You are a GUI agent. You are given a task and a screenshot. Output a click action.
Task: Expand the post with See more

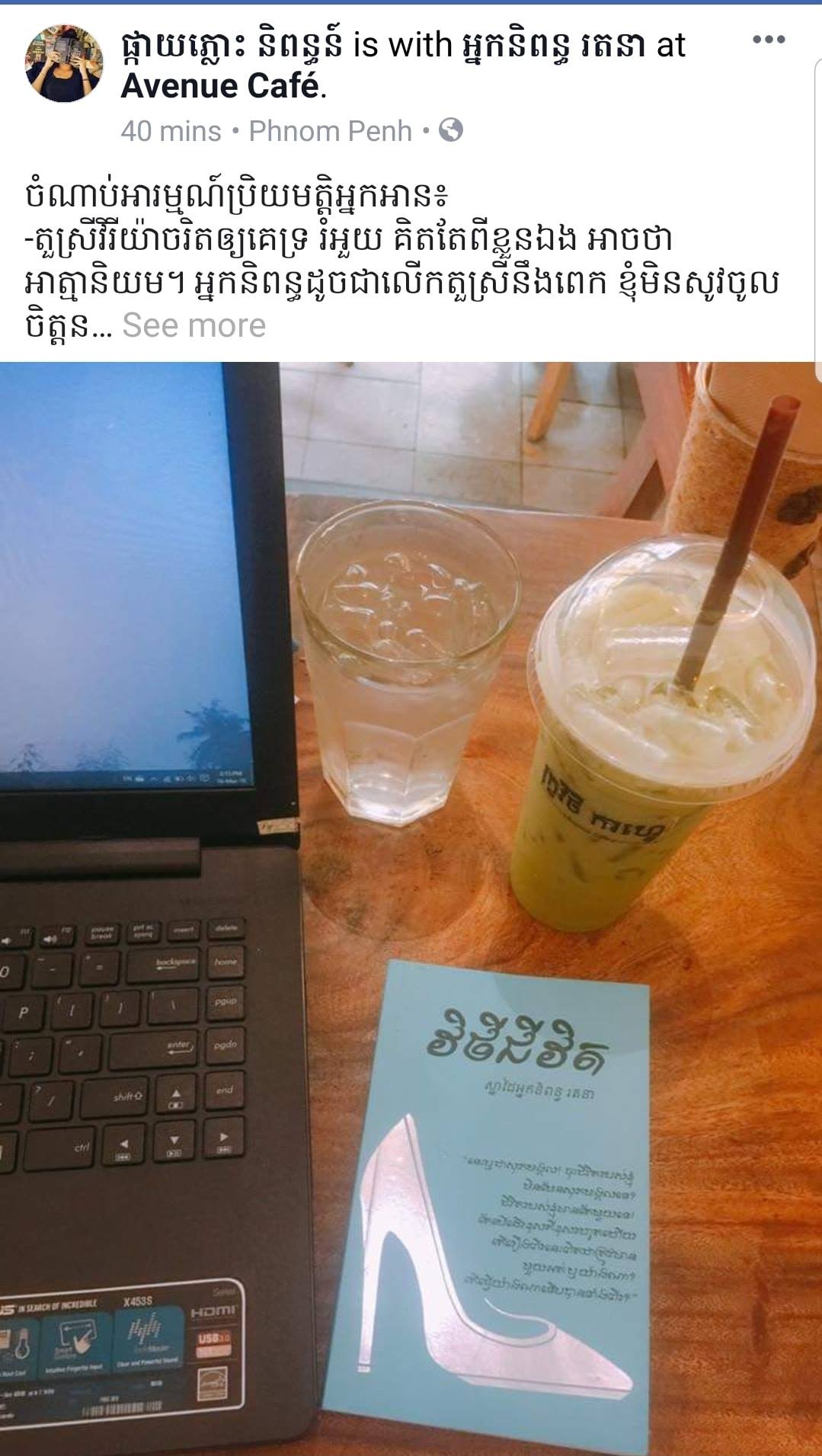(x=194, y=325)
